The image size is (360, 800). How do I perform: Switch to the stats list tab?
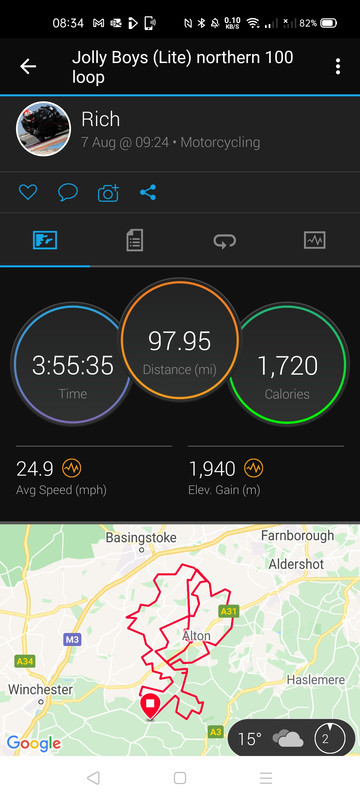pos(135,240)
